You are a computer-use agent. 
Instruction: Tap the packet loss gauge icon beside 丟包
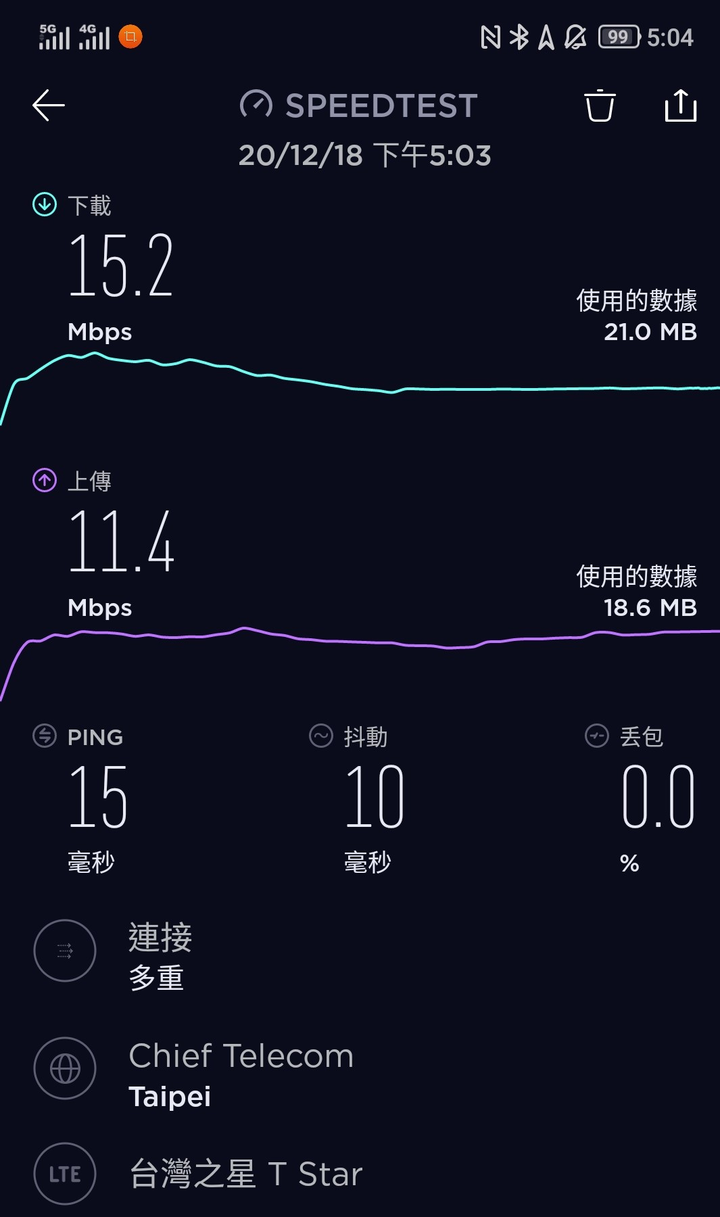coord(597,736)
